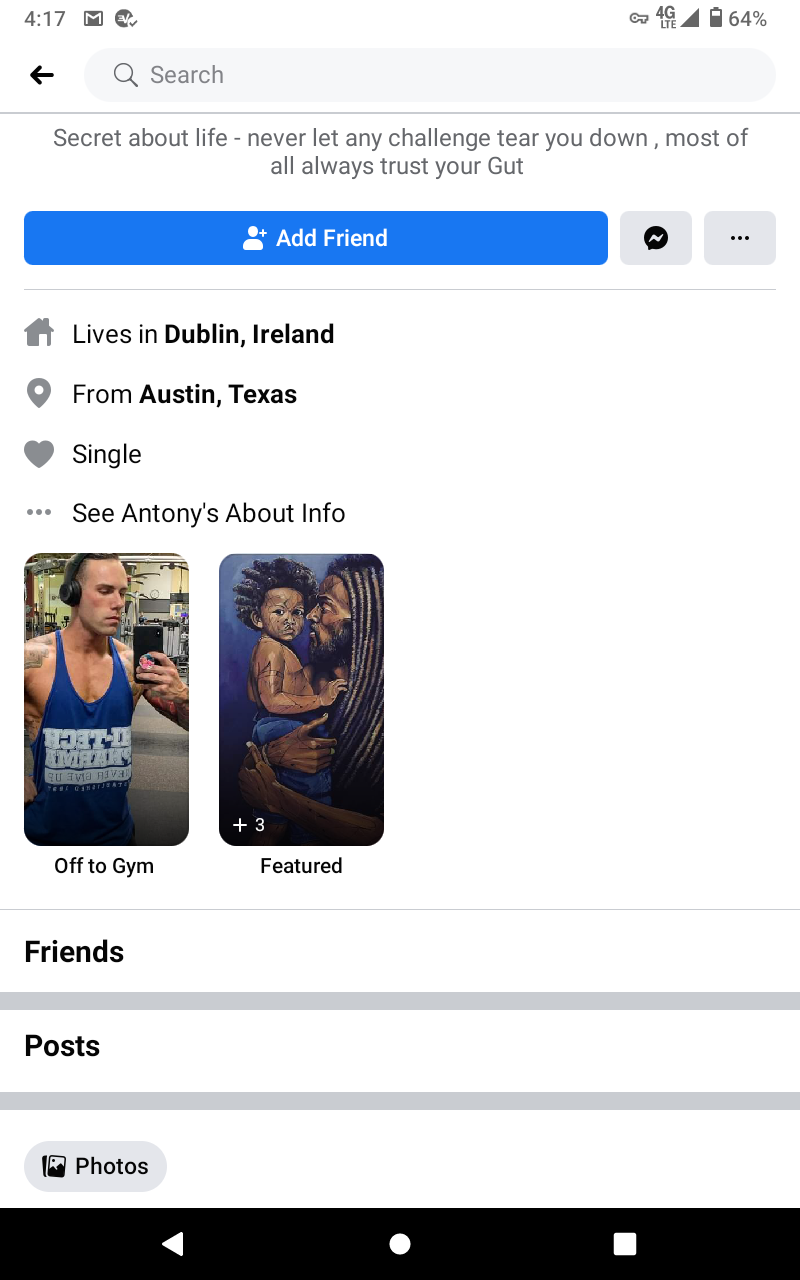Viewport: 800px width, 1280px height.
Task: Open recent apps from the navigation bar
Action: (x=625, y=1243)
